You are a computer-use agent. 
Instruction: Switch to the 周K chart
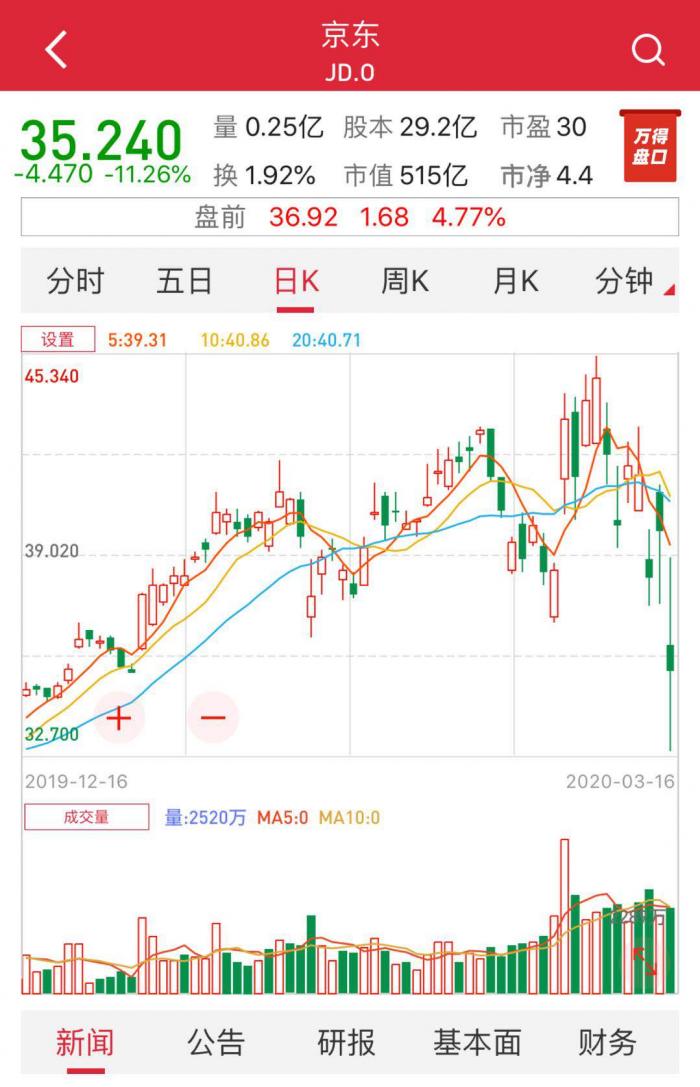404,282
